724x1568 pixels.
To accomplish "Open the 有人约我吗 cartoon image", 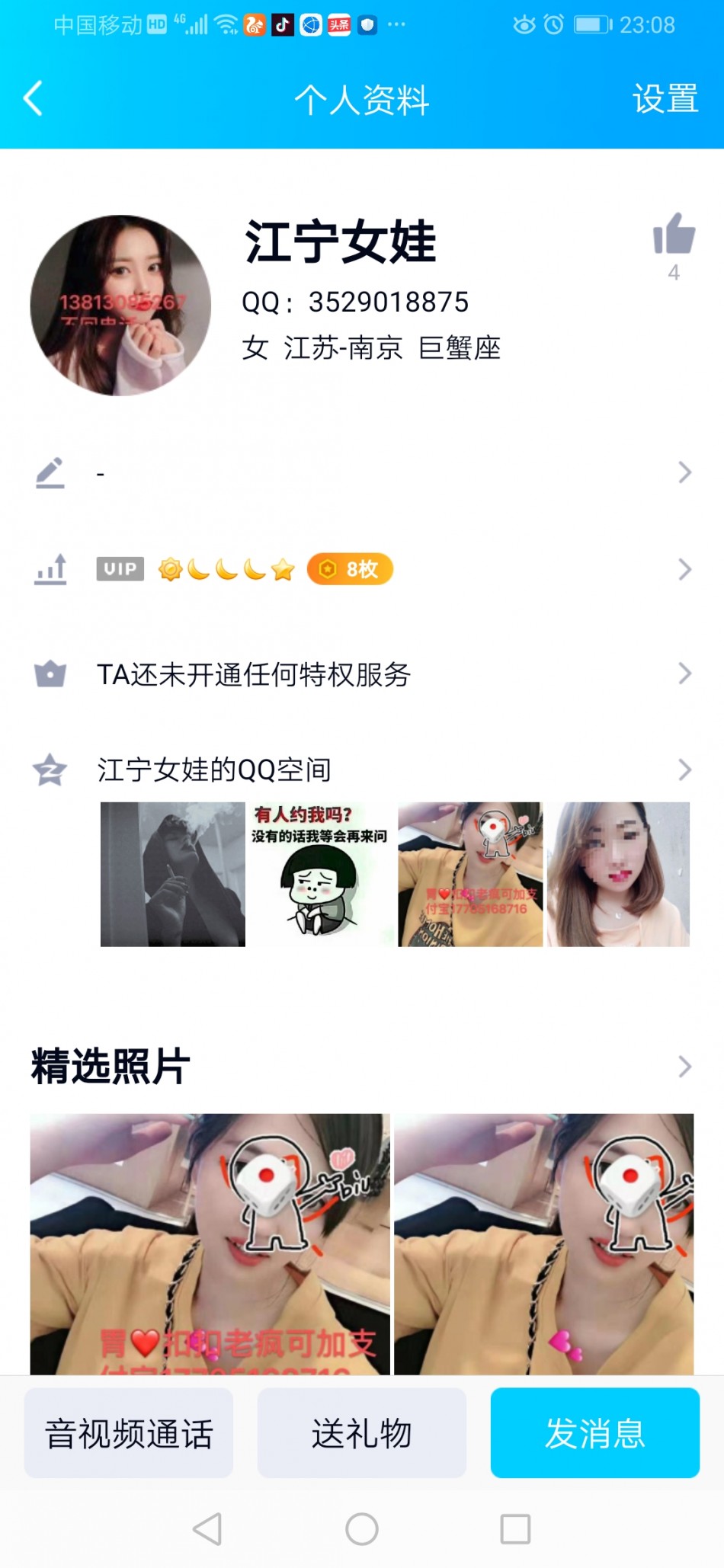I will point(320,874).
